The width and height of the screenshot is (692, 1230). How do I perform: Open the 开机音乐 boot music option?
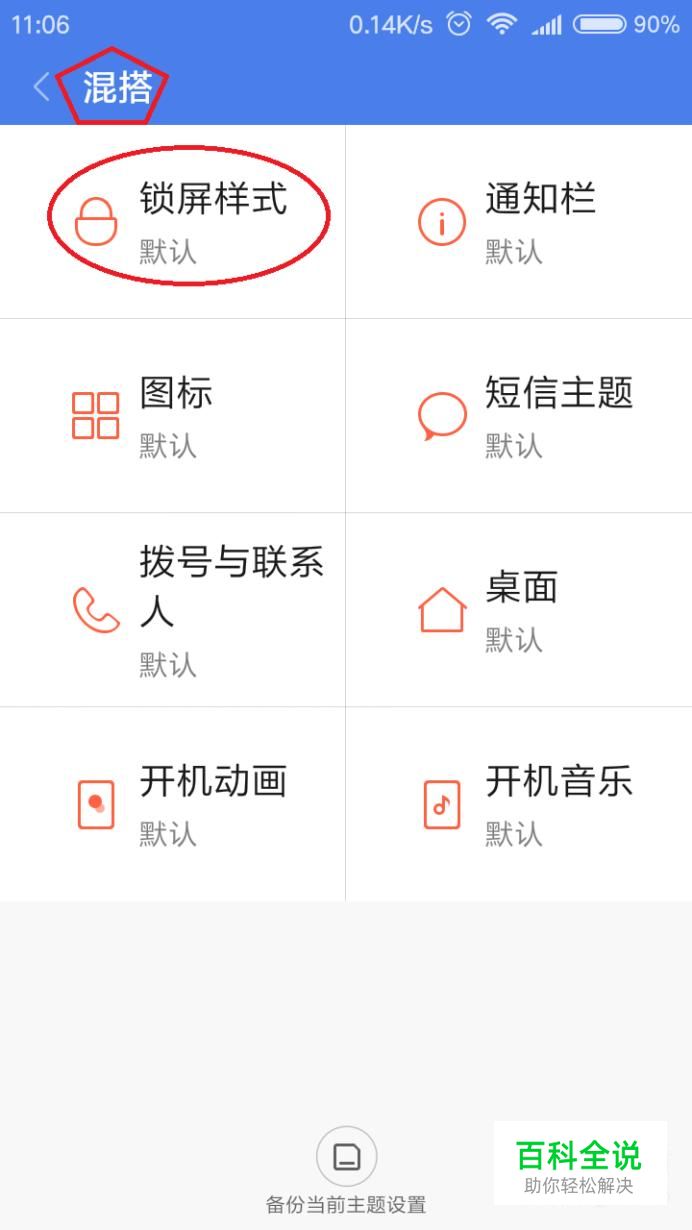(519, 804)
